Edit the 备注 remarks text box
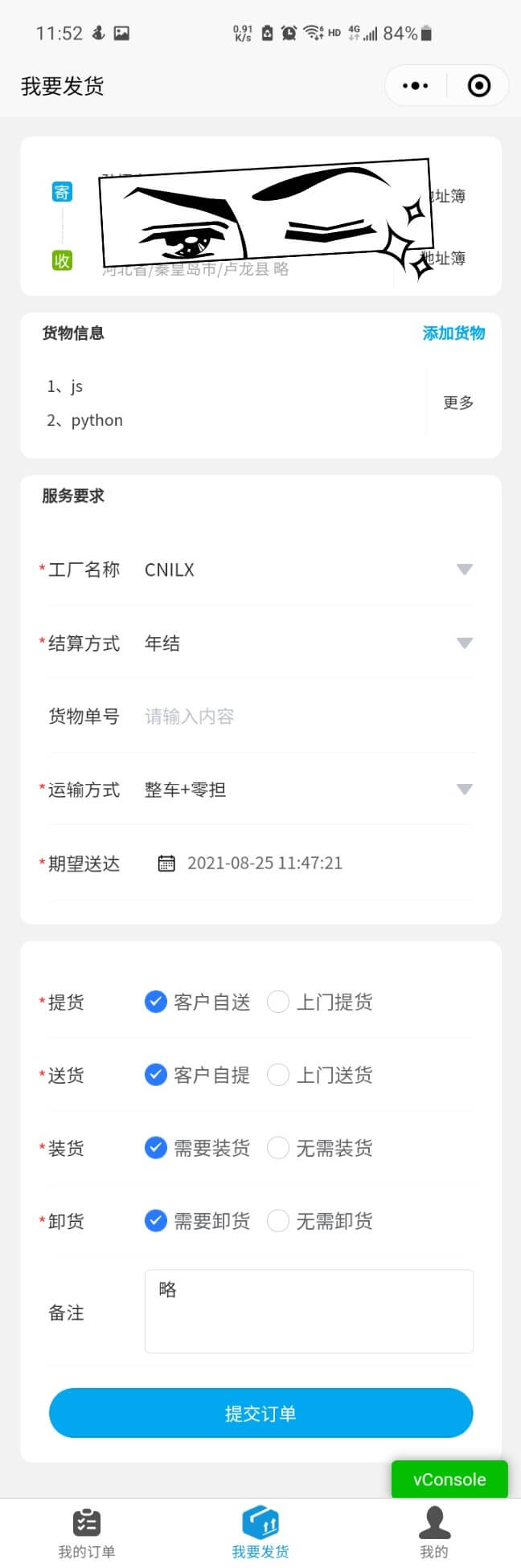The width and height of the screenshot is (521, 1568). [x=309, y=1311]
